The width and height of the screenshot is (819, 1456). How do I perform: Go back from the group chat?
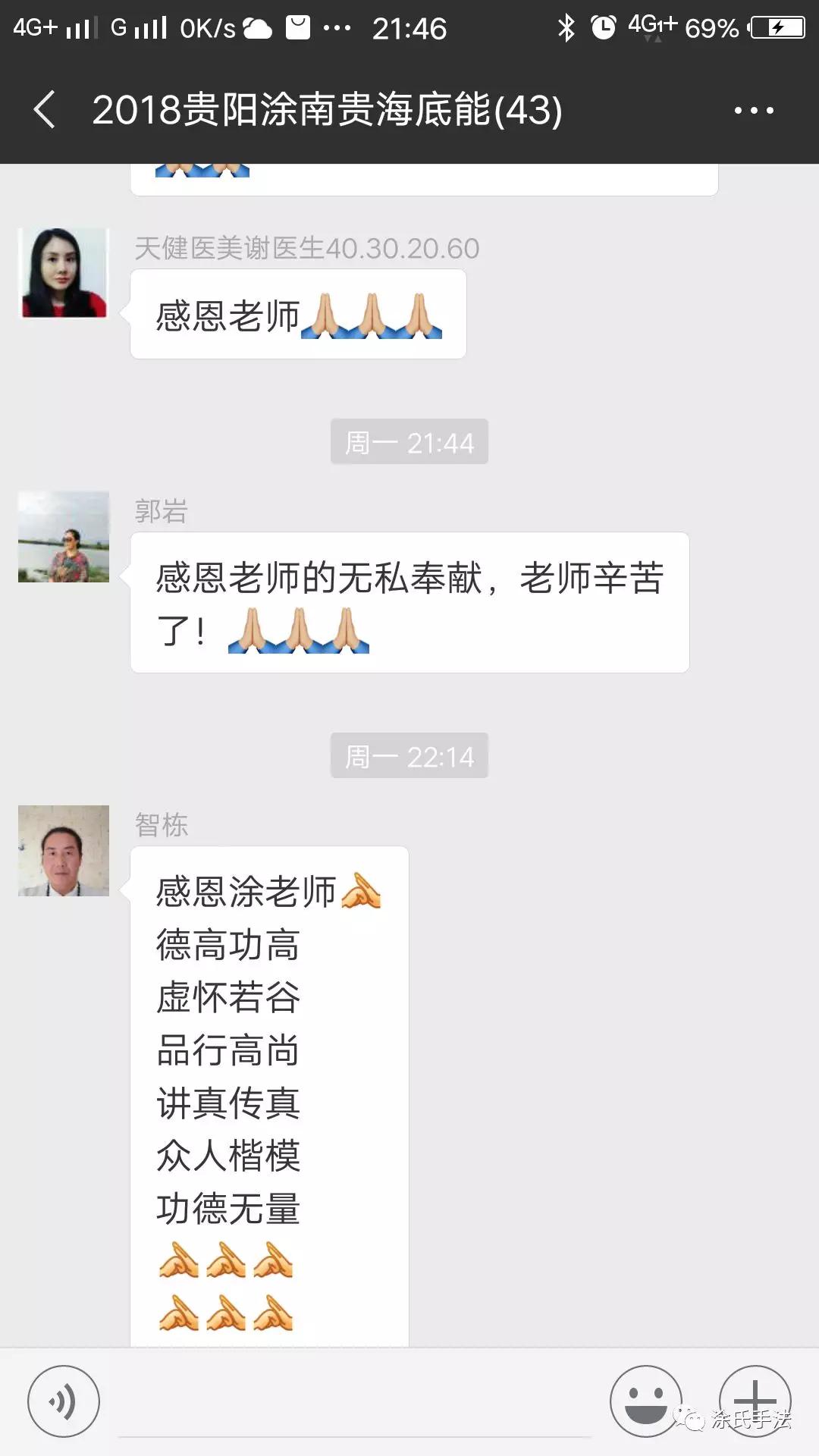pyautogui.click(x=45, y=110)
